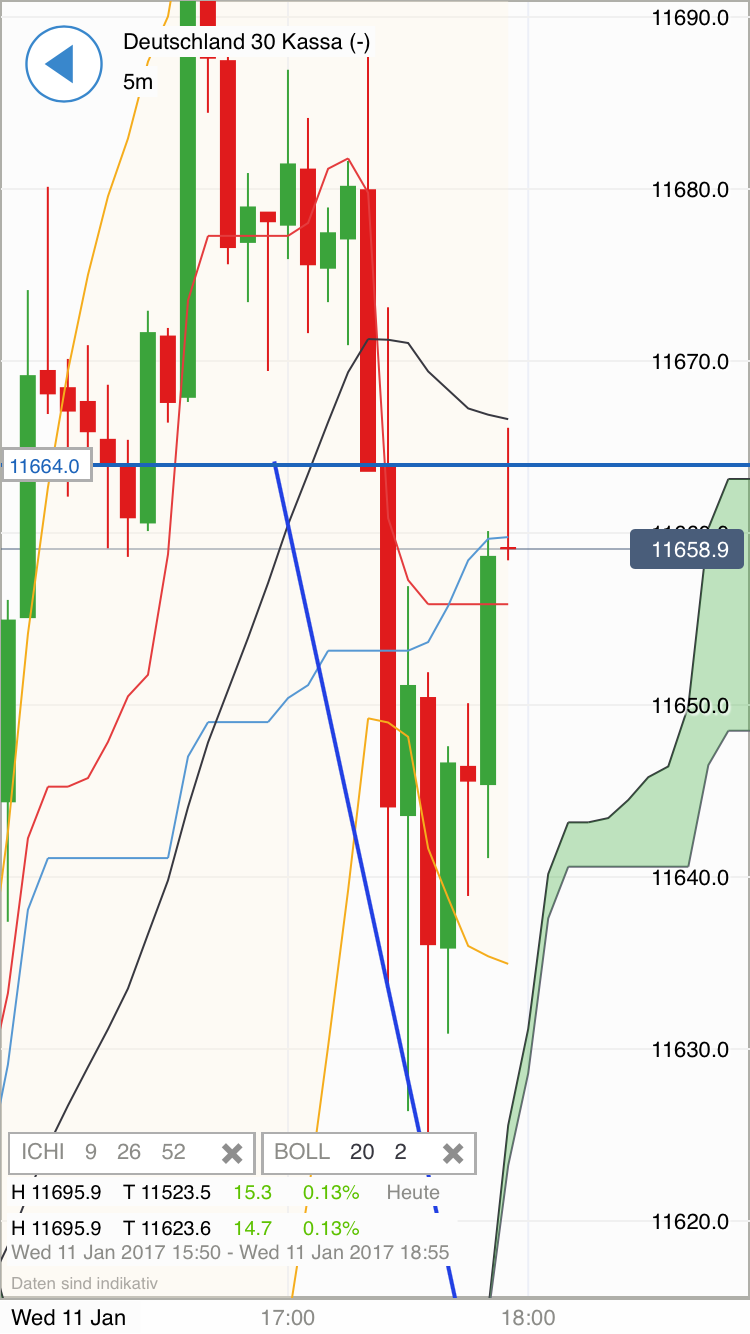Tap the blue back arrow icon

[x=63, y=63]
